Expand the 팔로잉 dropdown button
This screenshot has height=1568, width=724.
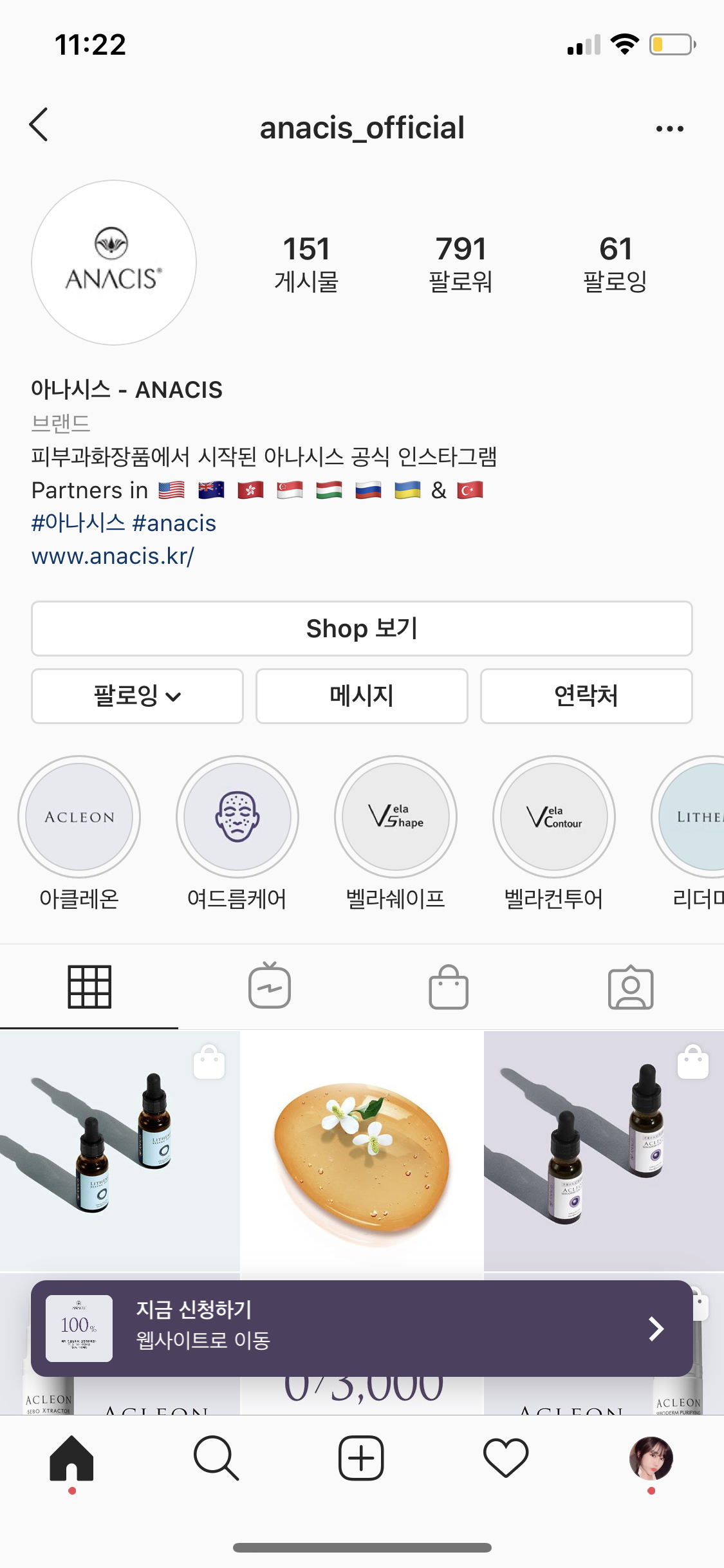point(137,696)
